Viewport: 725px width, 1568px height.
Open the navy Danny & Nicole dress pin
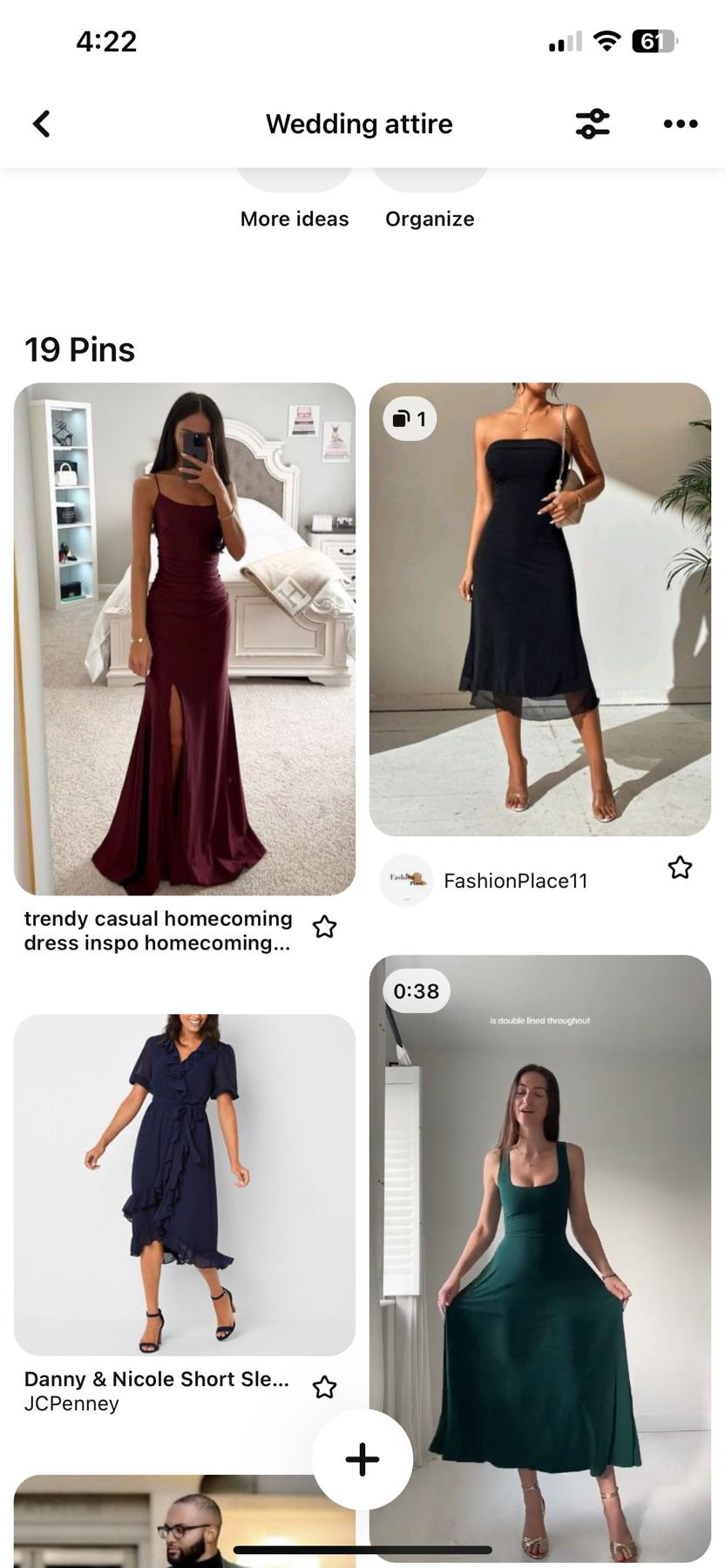click(x=185, y=1185)
